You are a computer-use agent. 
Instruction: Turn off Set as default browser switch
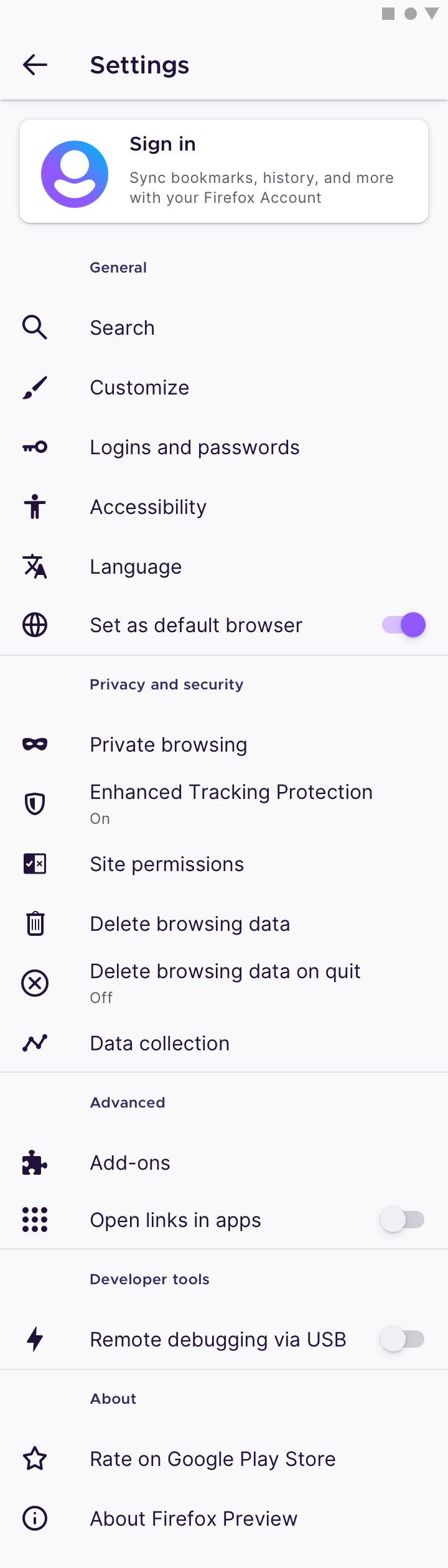point(404,625)
